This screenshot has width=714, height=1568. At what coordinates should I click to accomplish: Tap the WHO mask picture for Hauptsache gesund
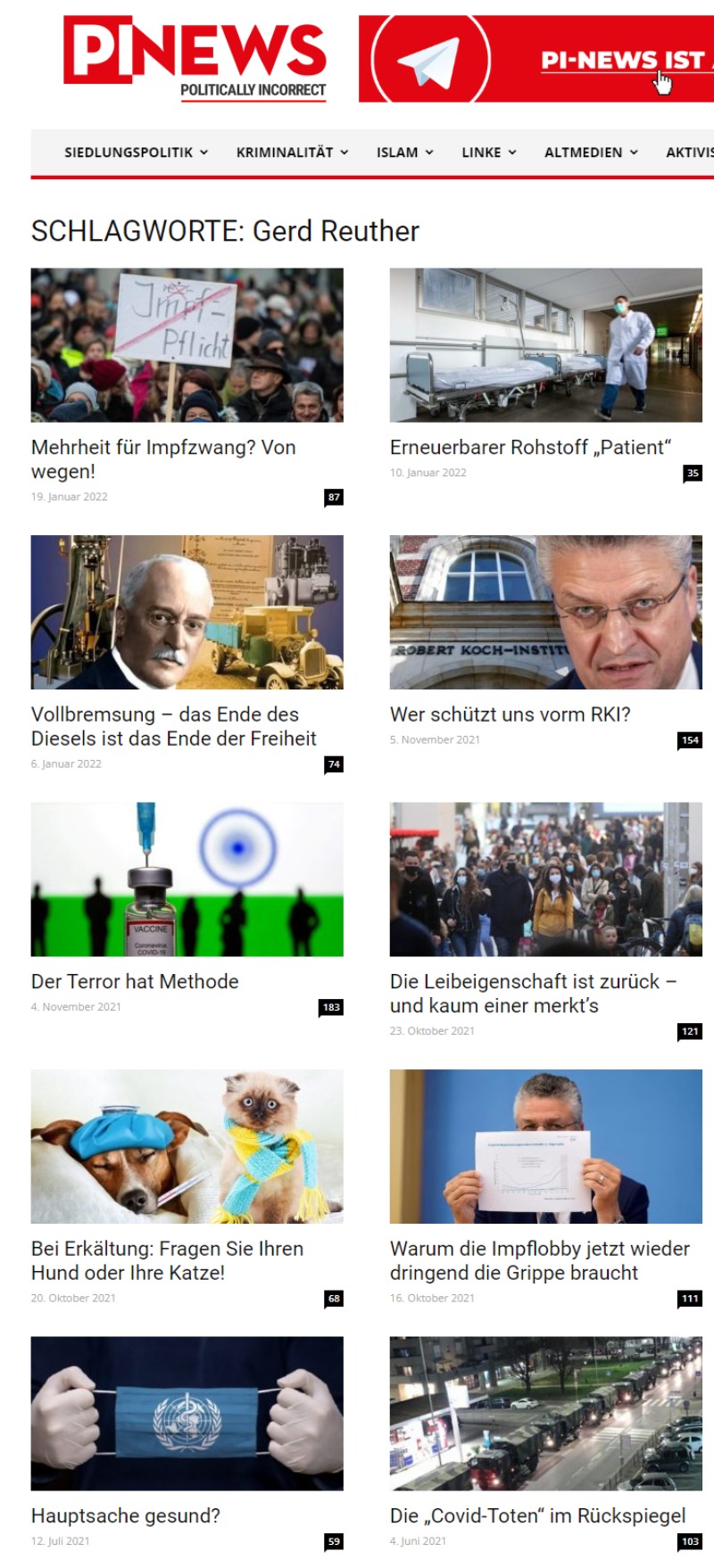tap(187, 1413)
